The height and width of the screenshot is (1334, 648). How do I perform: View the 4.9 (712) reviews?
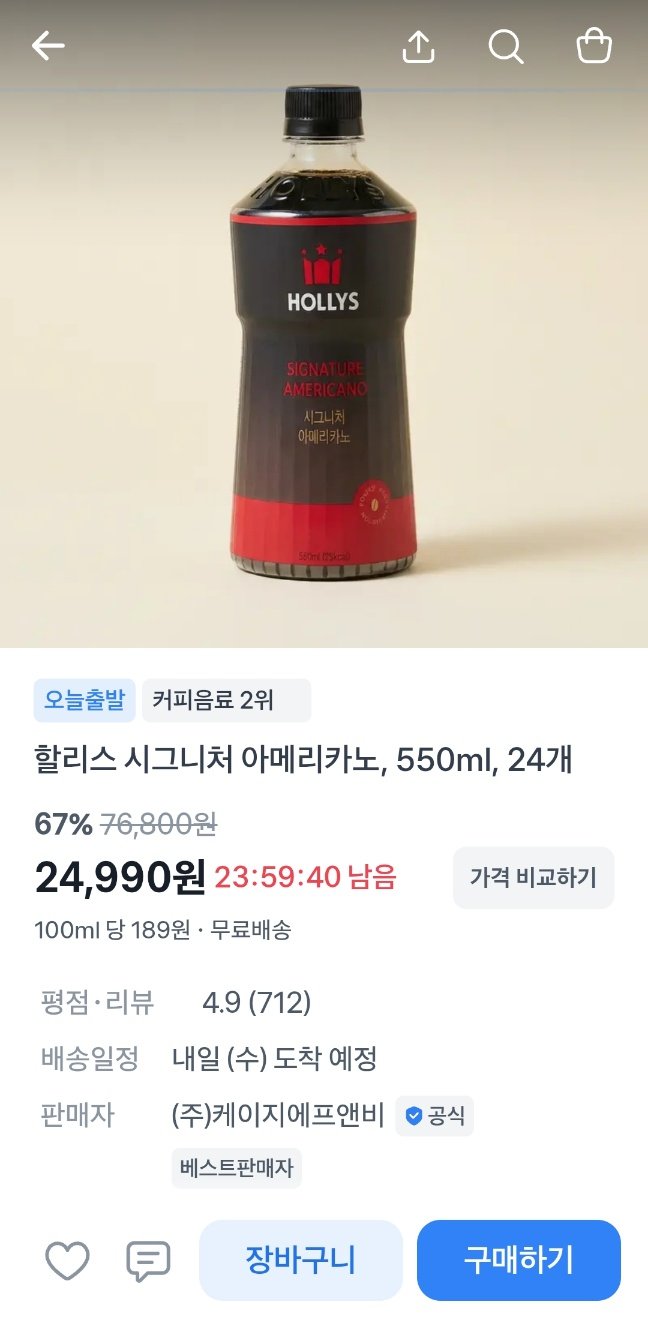point(256,1002)
